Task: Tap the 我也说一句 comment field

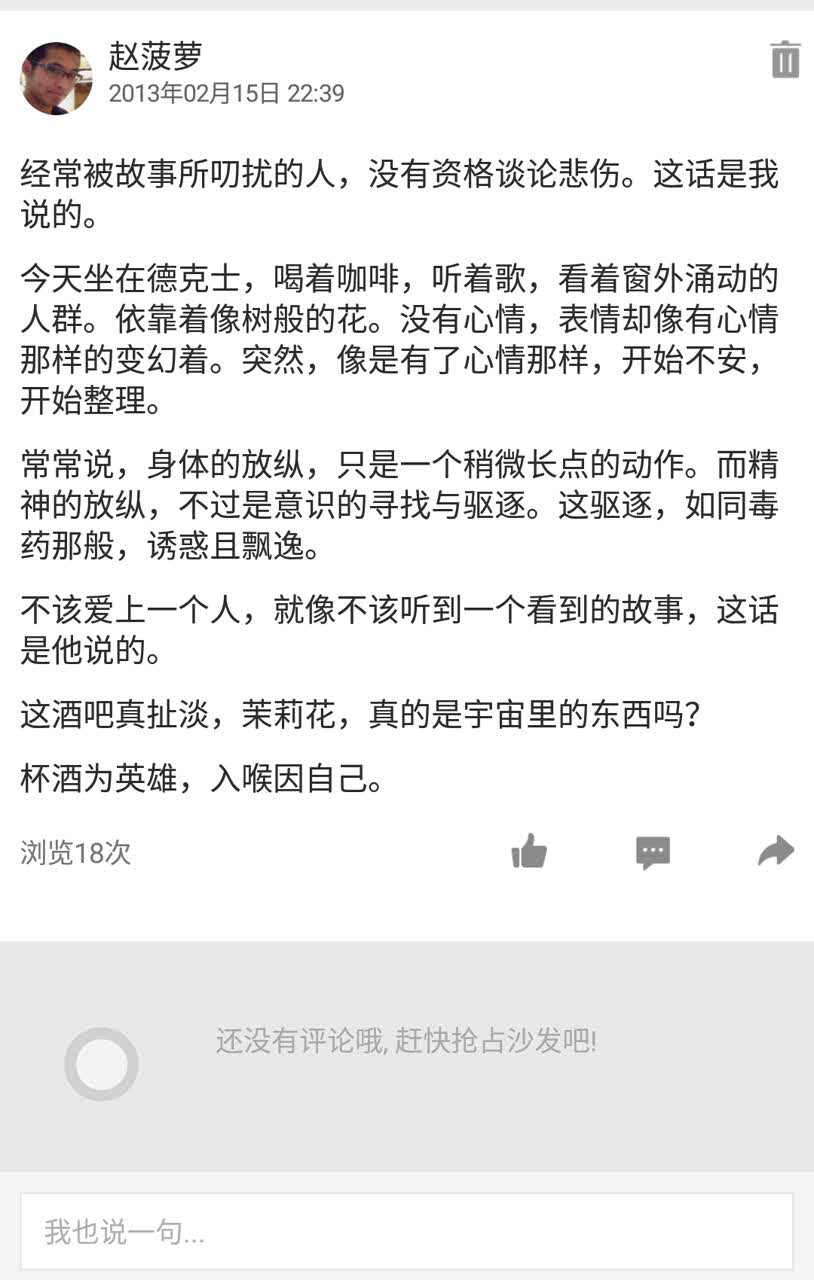Action: (x=406, y=1231)
